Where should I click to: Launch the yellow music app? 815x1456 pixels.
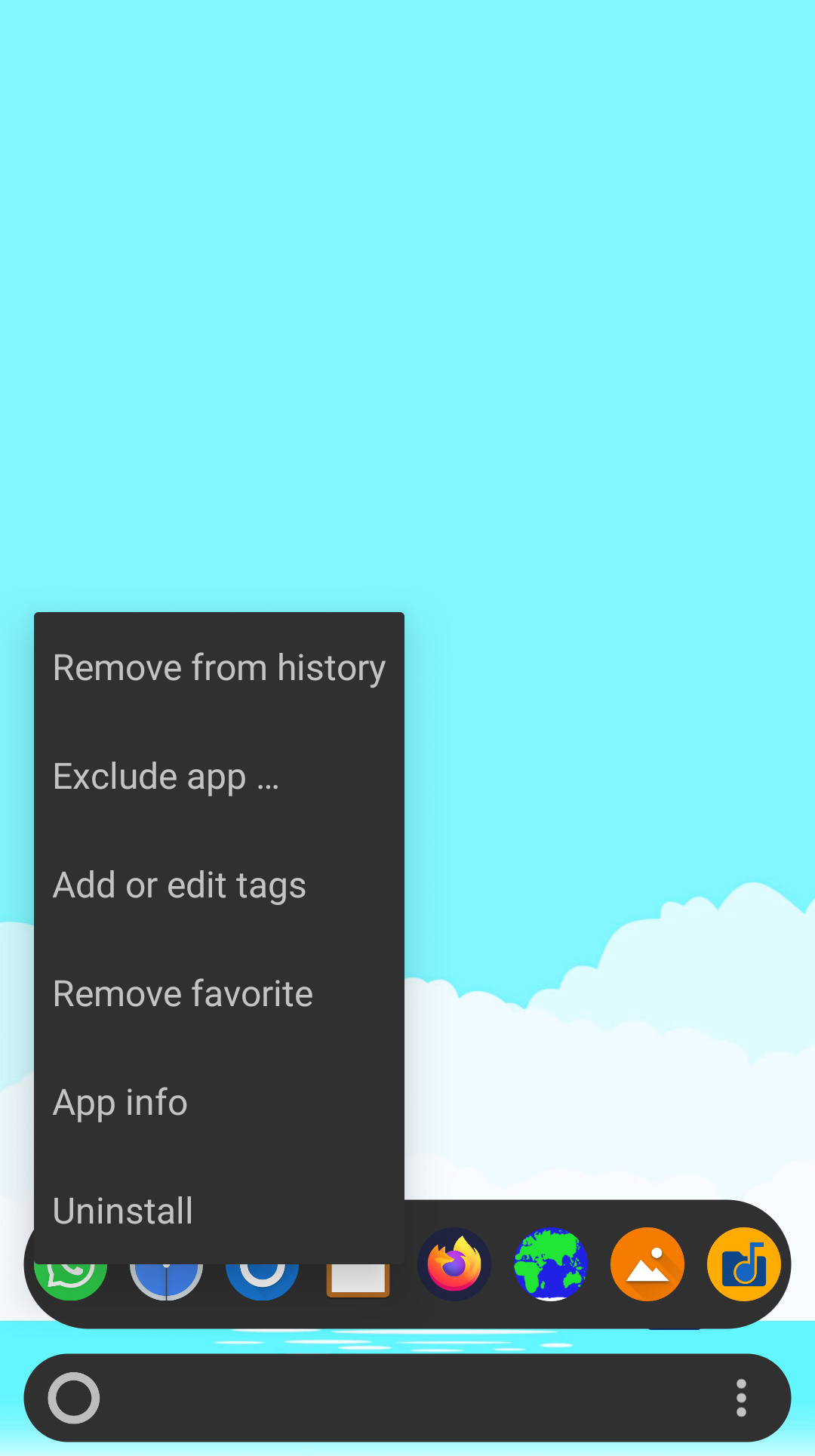click(x=744, y=1264)
